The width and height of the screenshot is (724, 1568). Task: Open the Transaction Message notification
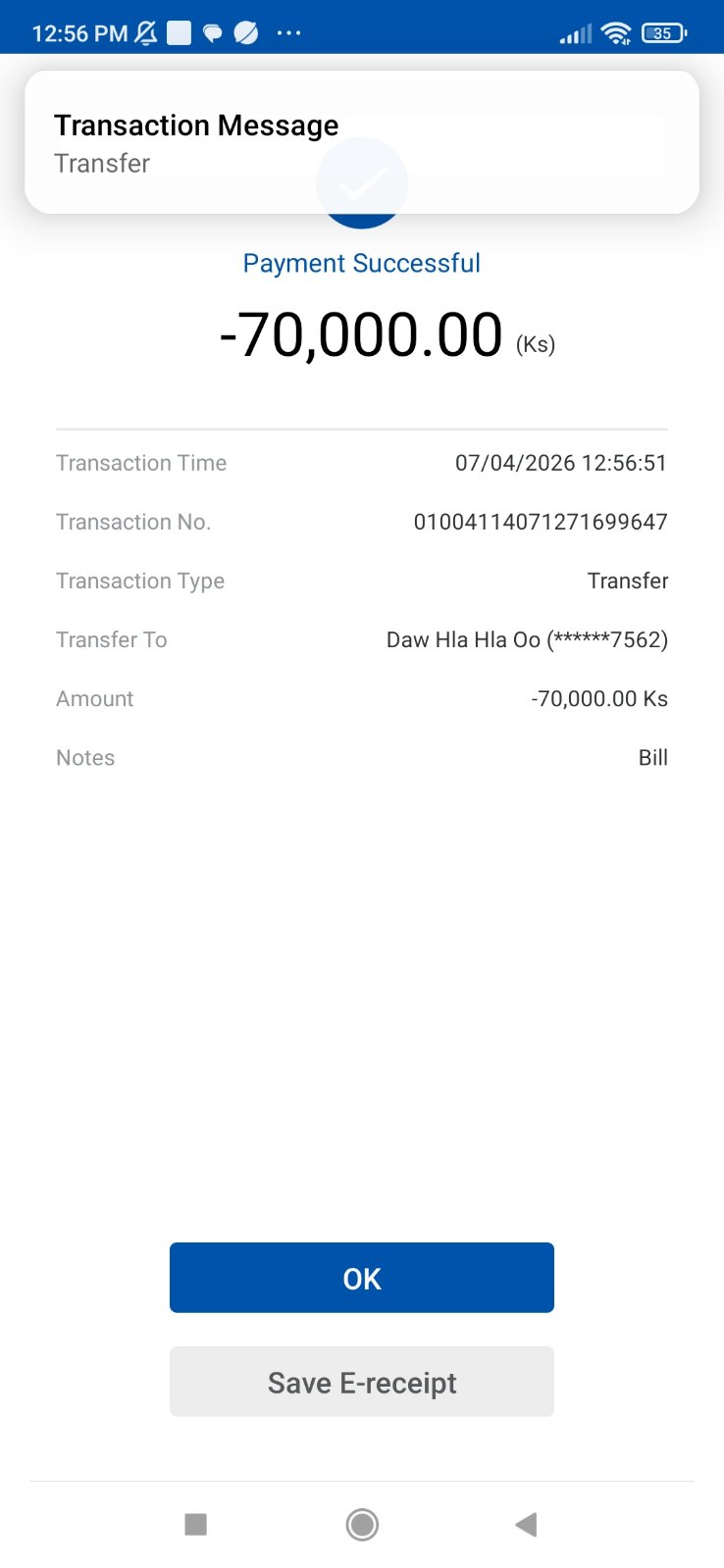[x=361, y=142]
